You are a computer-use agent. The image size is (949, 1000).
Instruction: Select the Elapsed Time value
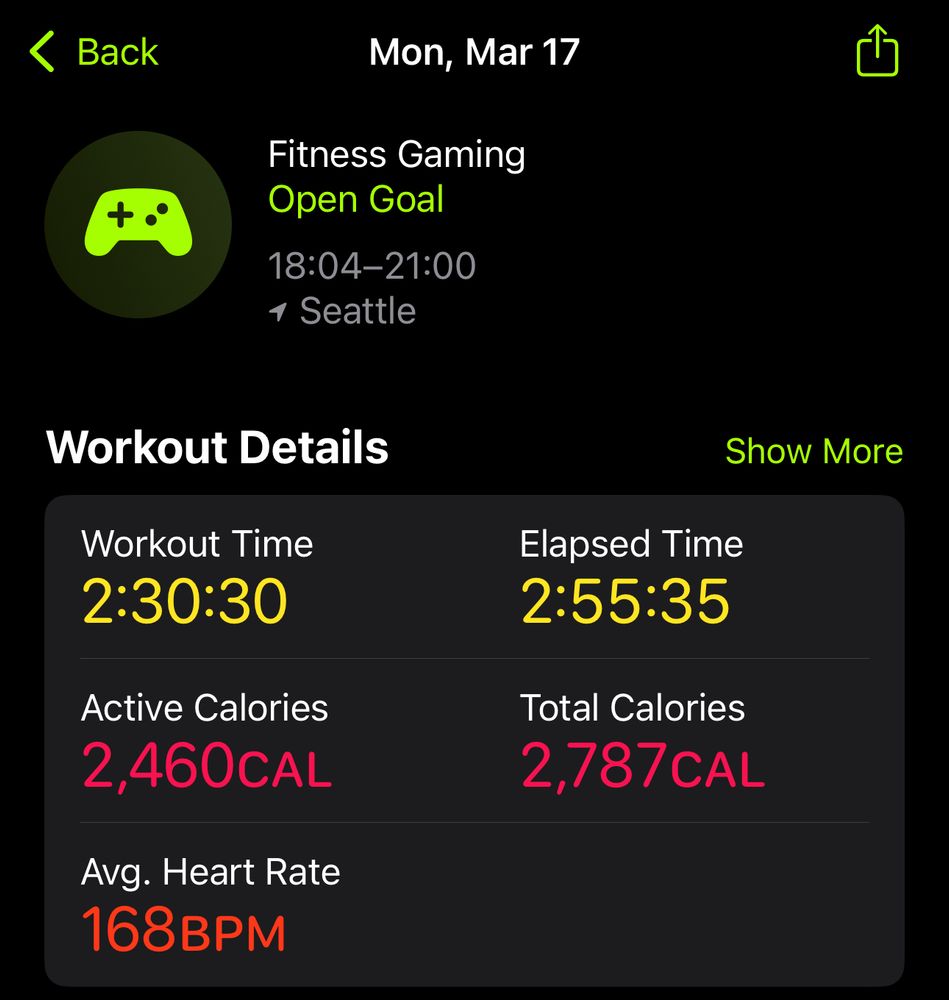click(x=625, y=600)
